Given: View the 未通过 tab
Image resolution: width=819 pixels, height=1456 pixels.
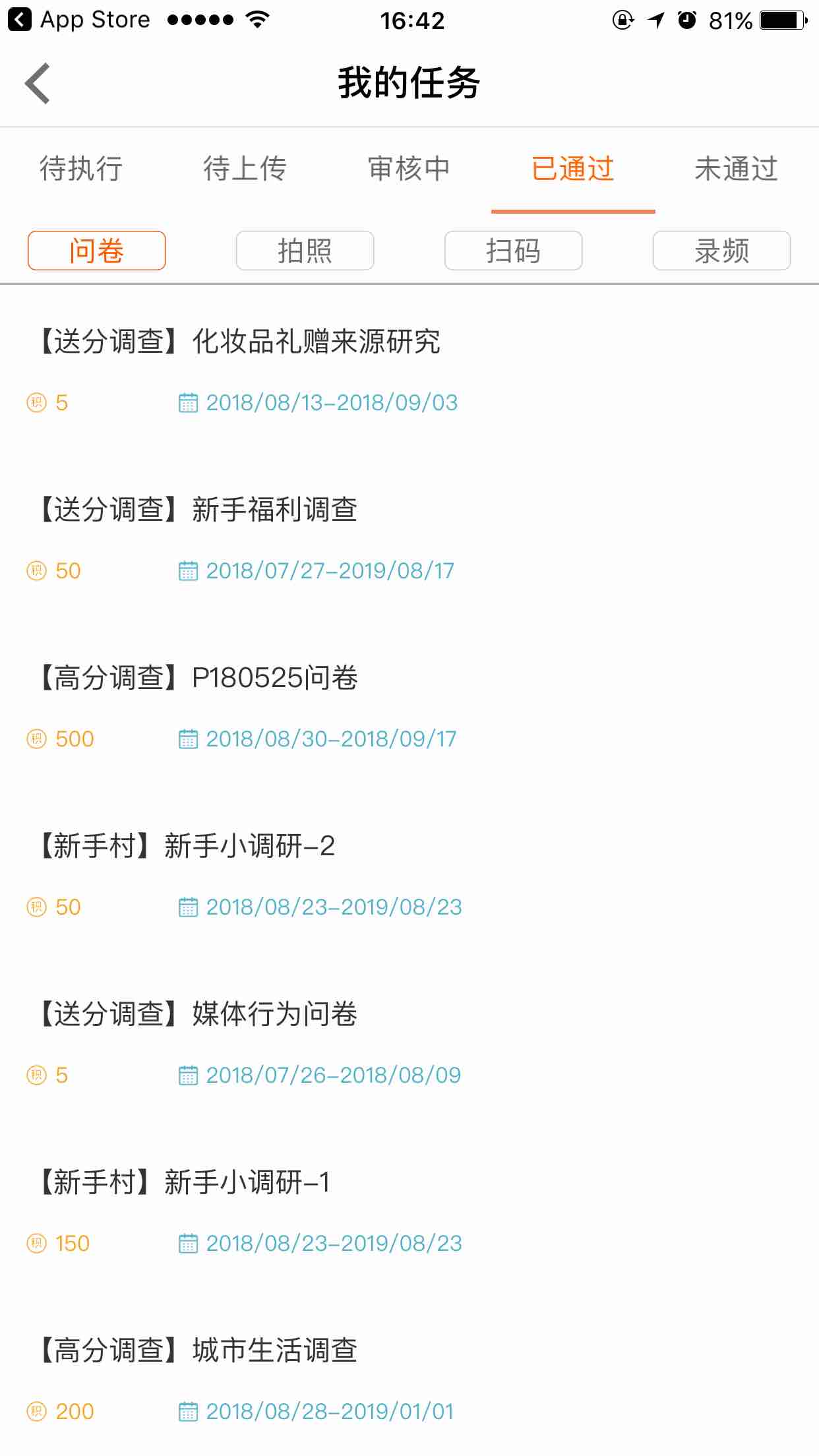Looking at the screenshot, I should pos(736,169).
